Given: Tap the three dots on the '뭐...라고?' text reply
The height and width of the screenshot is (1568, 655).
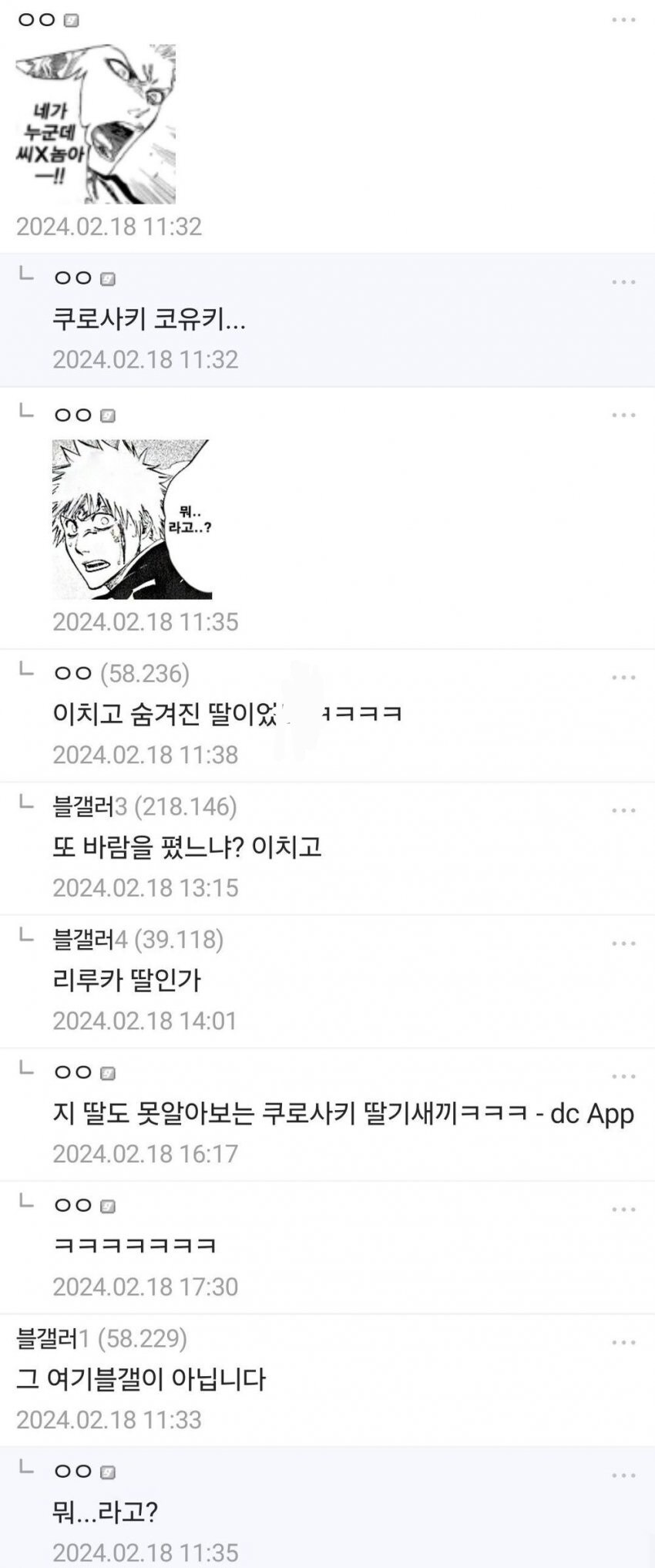Looking at the screenshot, I should [x=623, y=1475].
